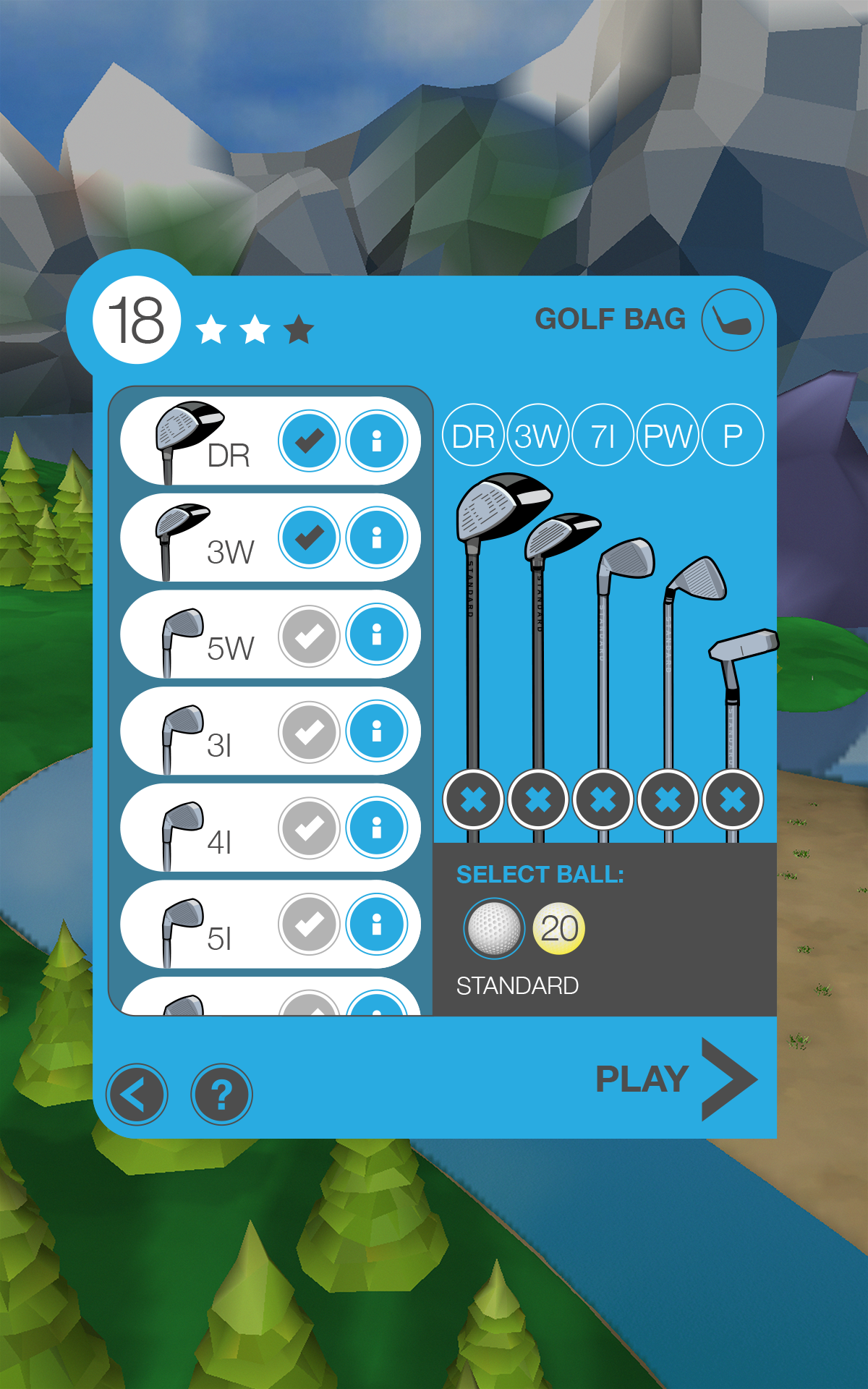Select the 3I club checkmark
The height and width of the screenshot is (1389, 868).
309,731
